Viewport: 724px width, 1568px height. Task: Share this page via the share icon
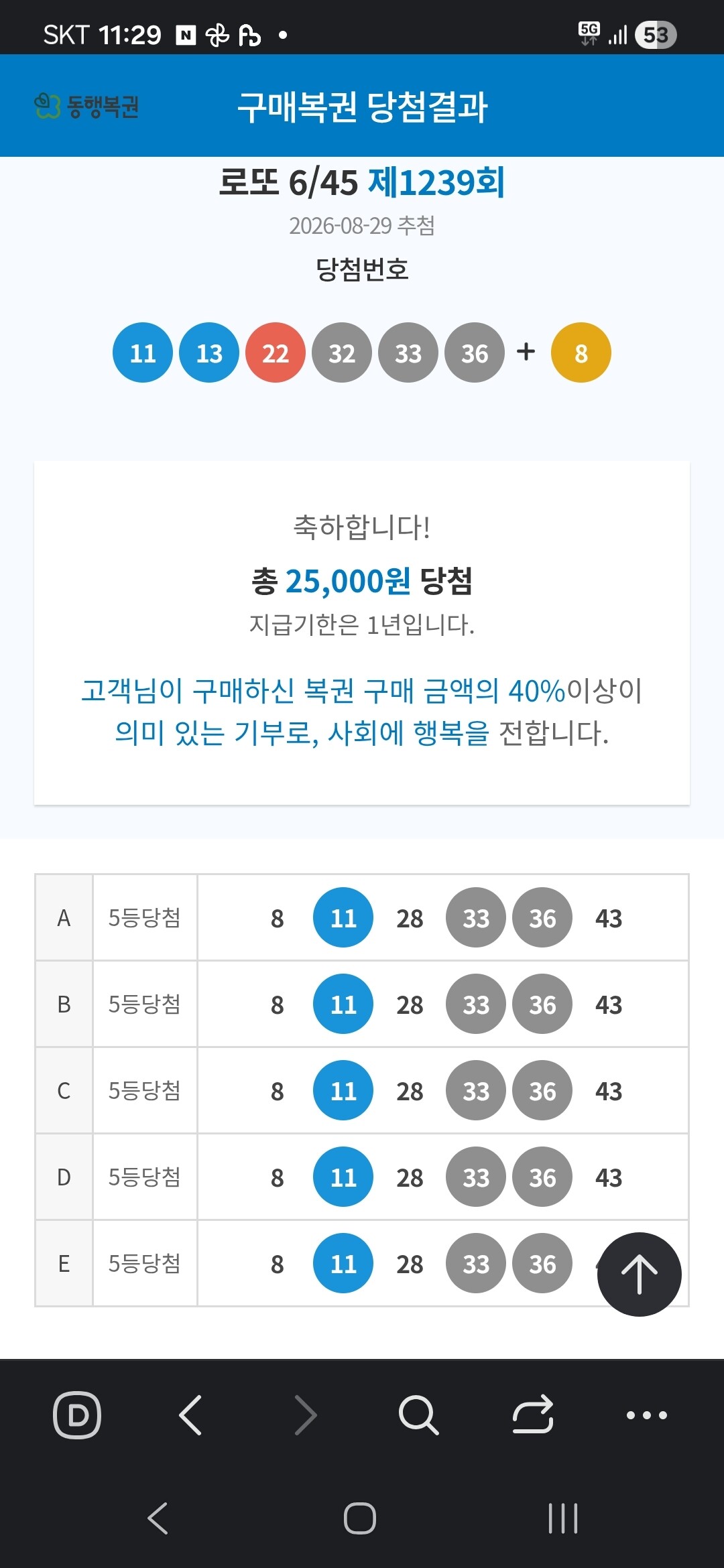tap(533, 1415)
